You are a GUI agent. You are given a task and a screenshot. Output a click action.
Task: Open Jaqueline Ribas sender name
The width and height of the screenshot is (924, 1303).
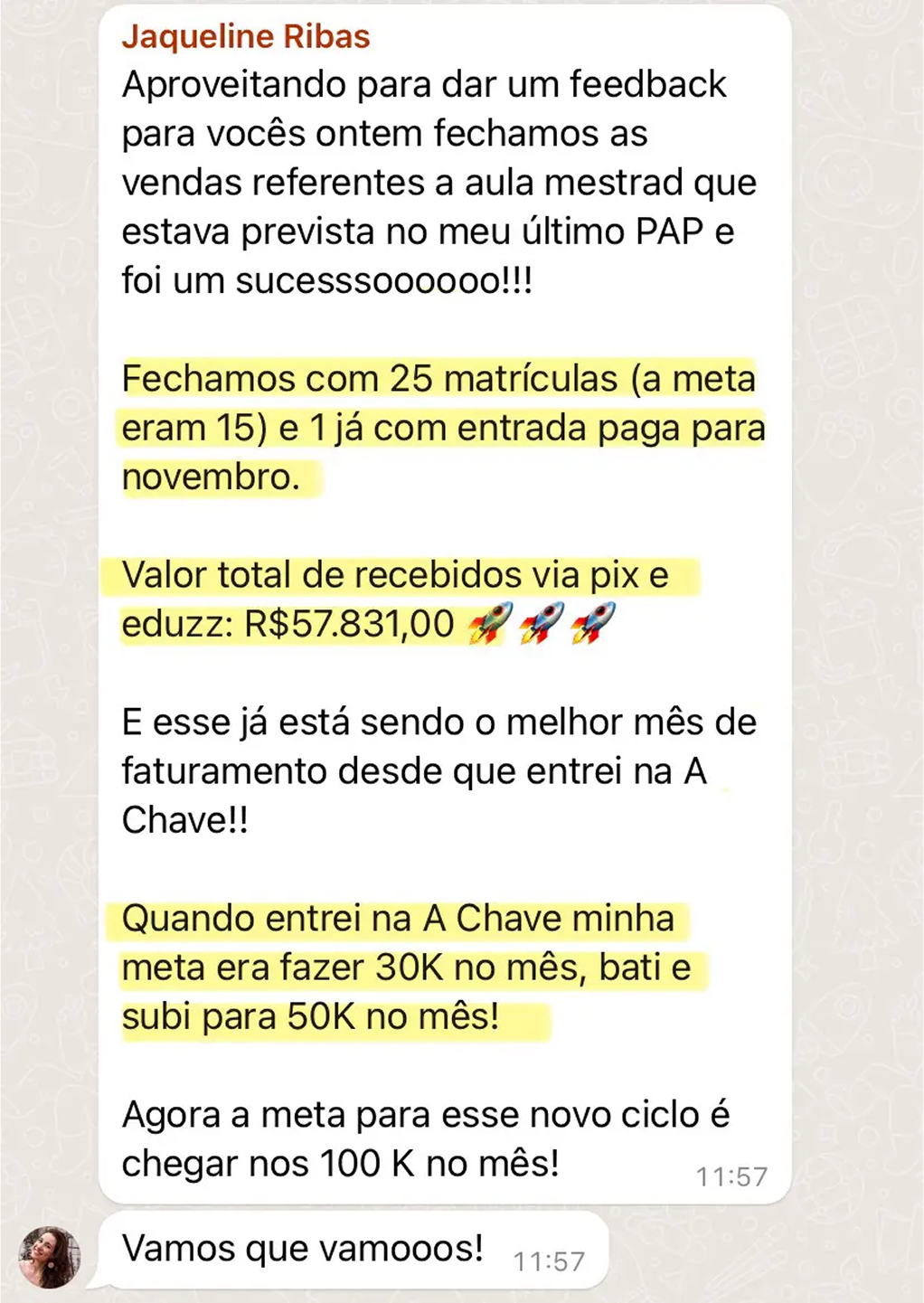click(x=246, y=36)
